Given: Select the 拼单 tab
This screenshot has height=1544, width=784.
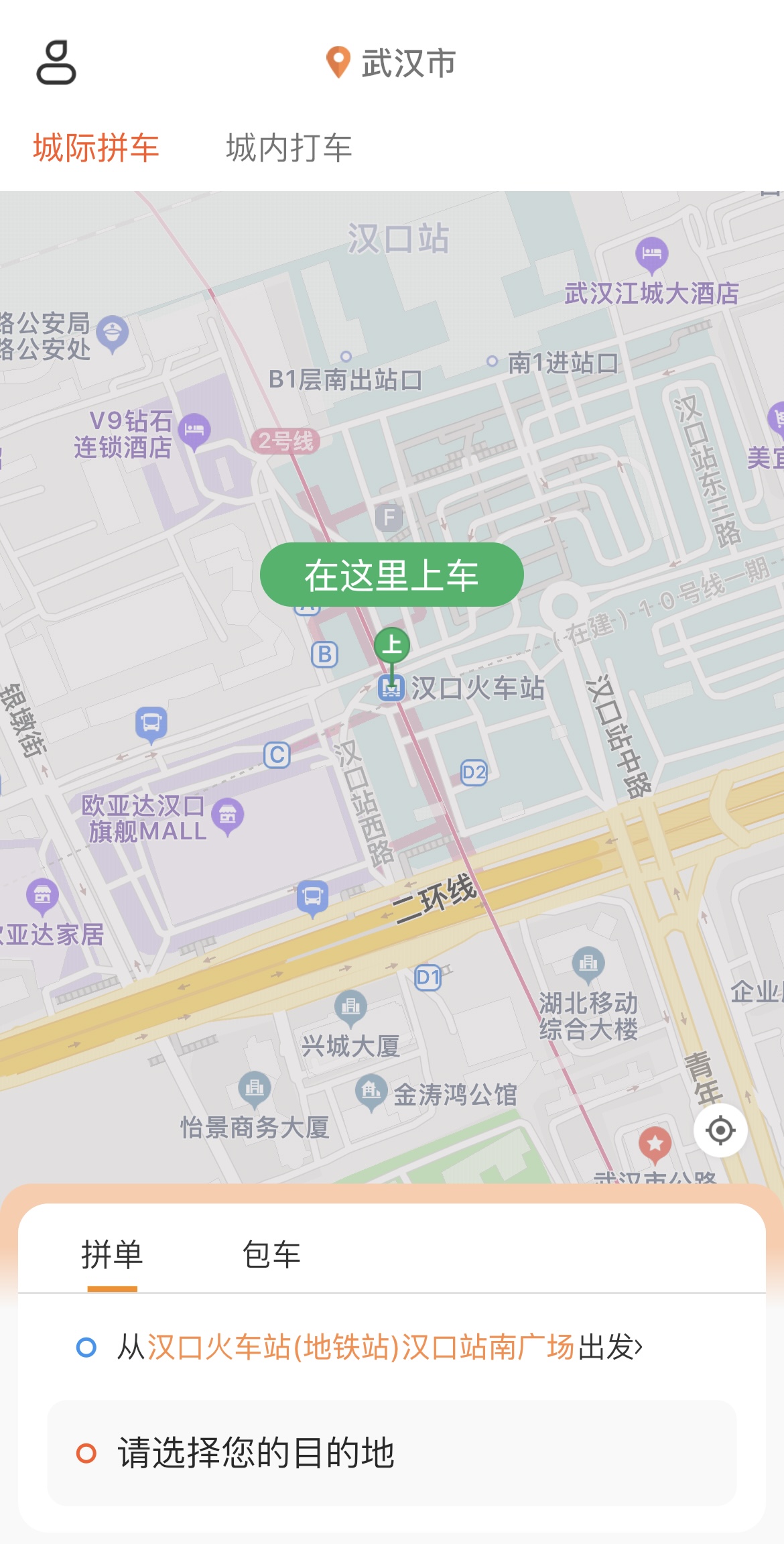Looking at the screenshot, I should click(x=112, y=1255).
